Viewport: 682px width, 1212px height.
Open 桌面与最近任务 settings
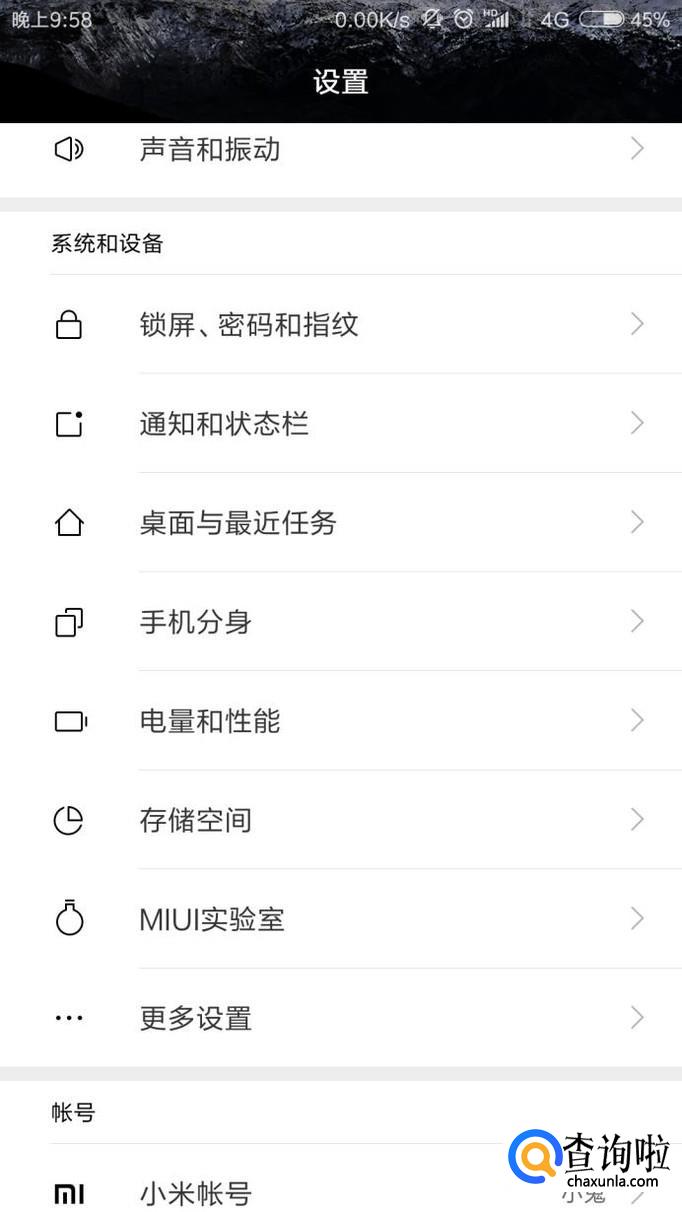point(238,523)
